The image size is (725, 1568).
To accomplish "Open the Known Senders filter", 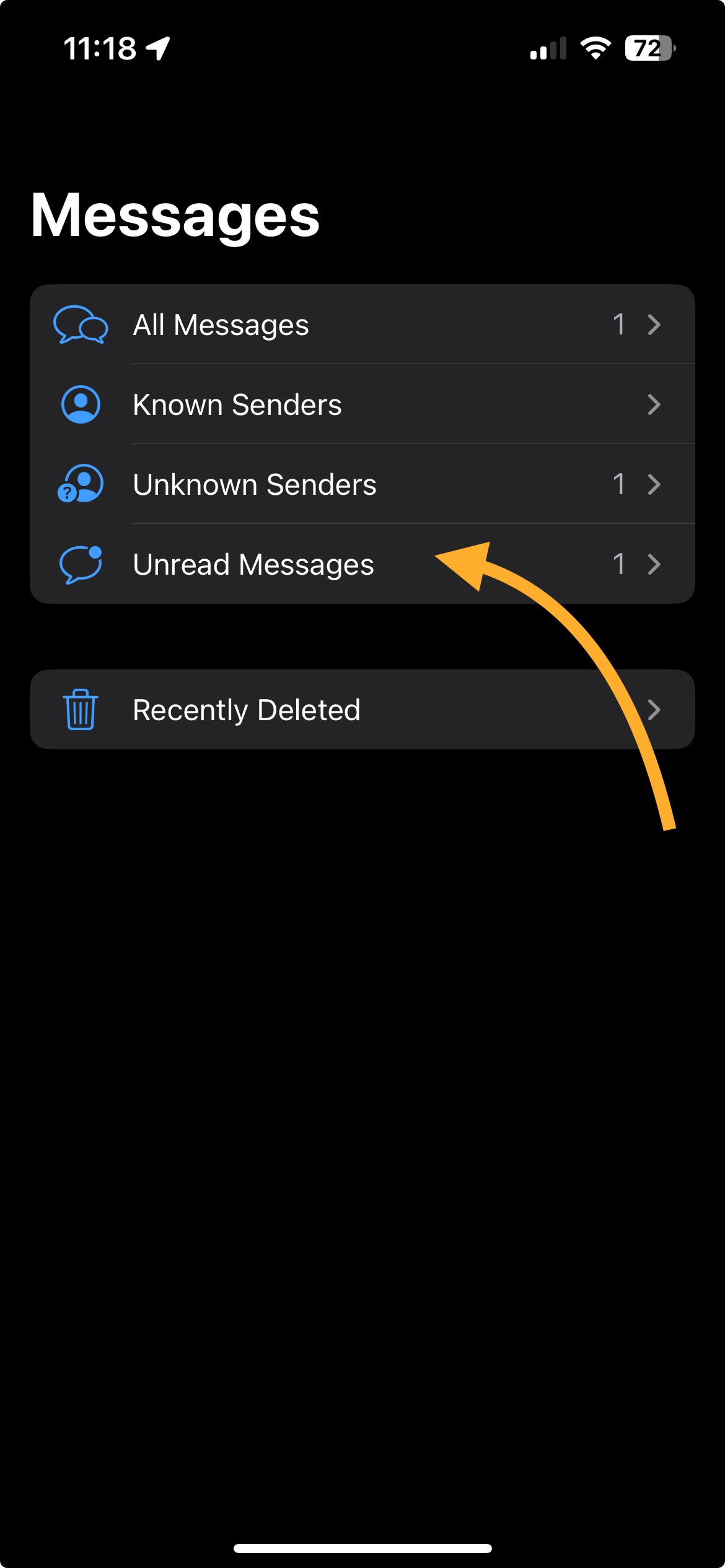I will pos(362,404).
